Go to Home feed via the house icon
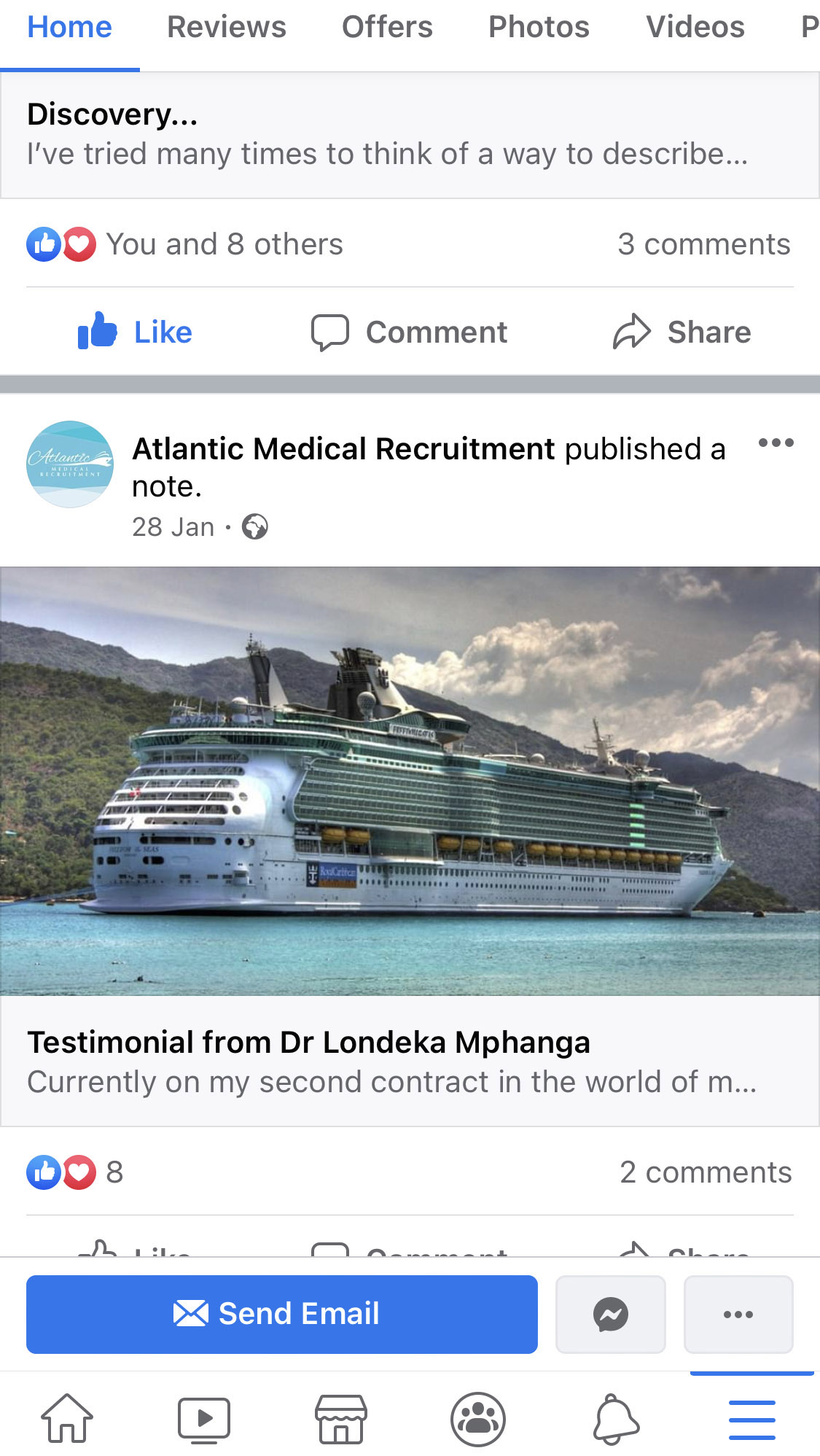The width and height of the screenshot is (820, 1456). pos(68,1419)
